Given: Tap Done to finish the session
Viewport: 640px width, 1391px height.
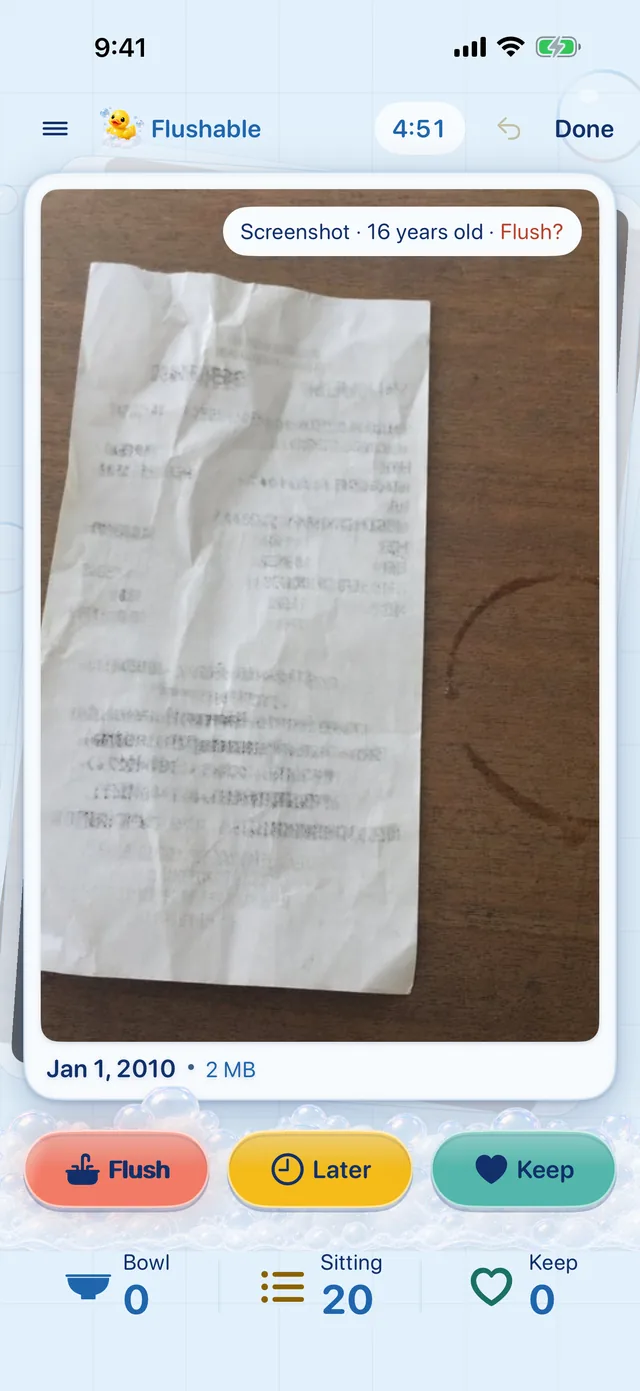Looking at the screenshot, I should click(x=584, y=129).
